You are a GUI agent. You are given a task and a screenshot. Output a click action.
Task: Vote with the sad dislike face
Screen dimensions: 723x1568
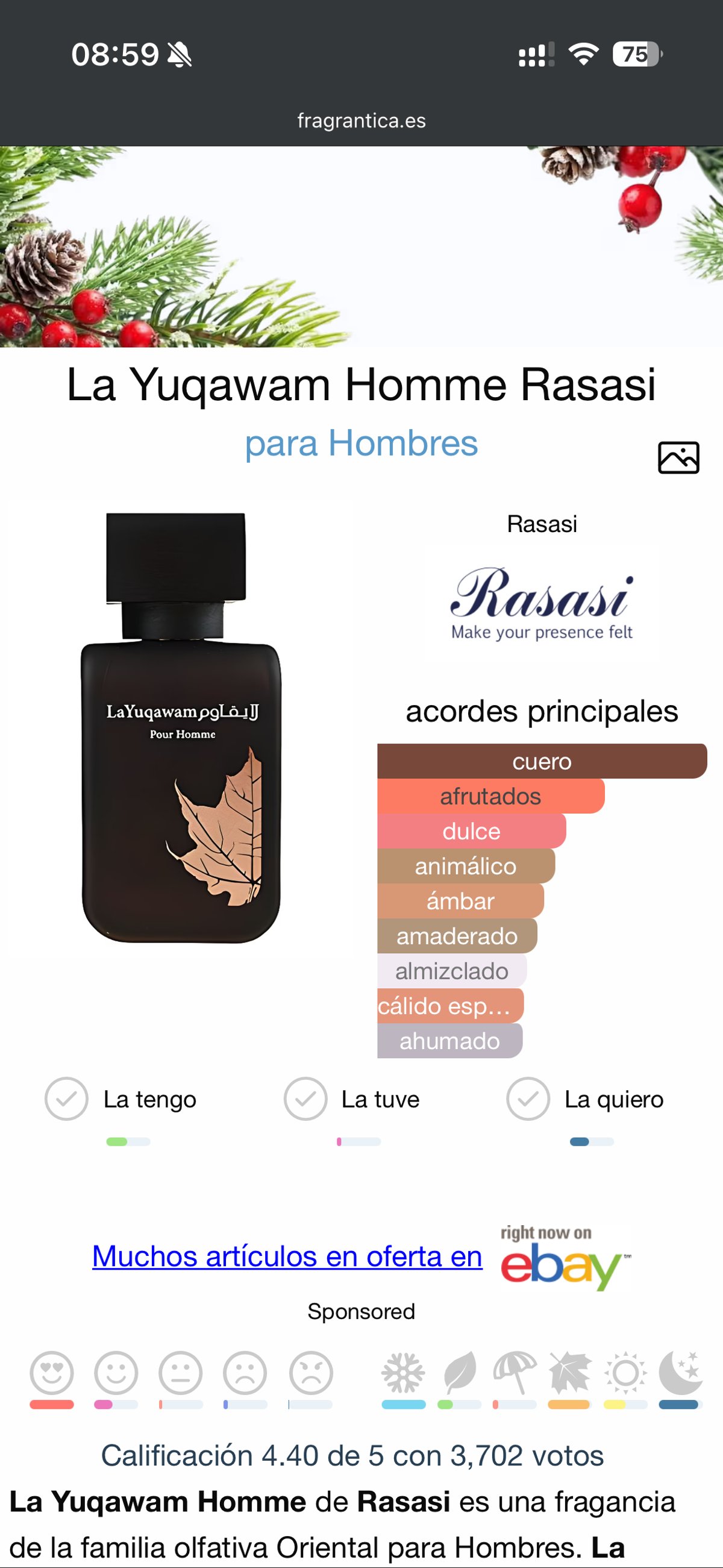pos(245,1373)
